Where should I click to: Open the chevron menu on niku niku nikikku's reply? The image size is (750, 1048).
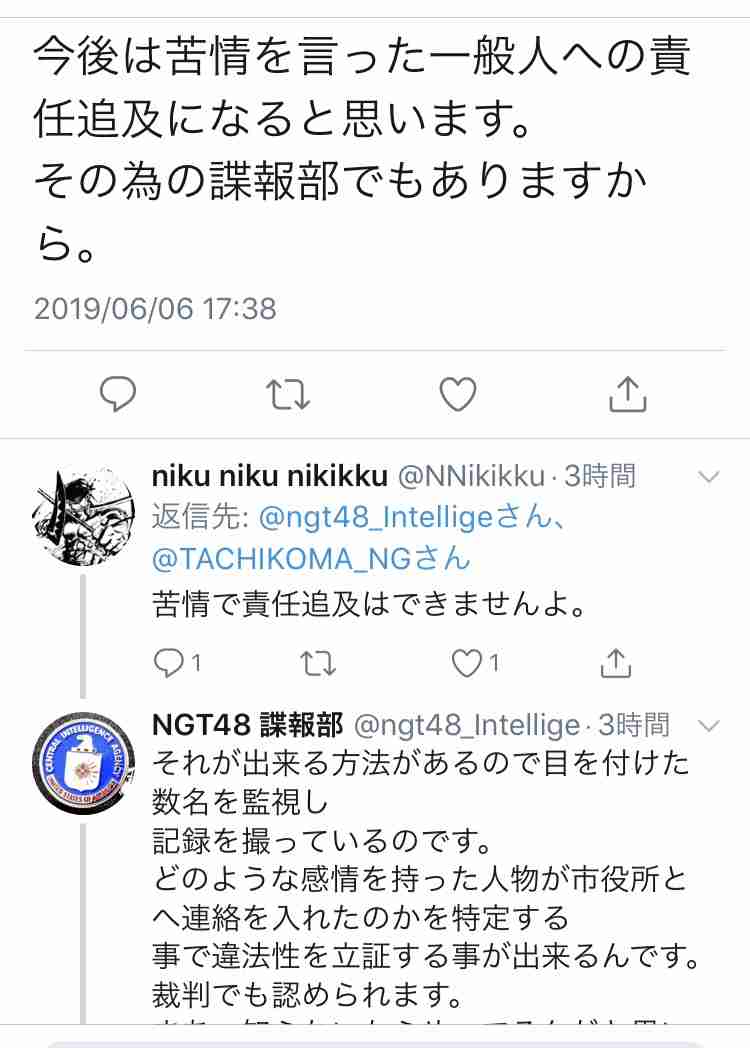coord(709,477)
